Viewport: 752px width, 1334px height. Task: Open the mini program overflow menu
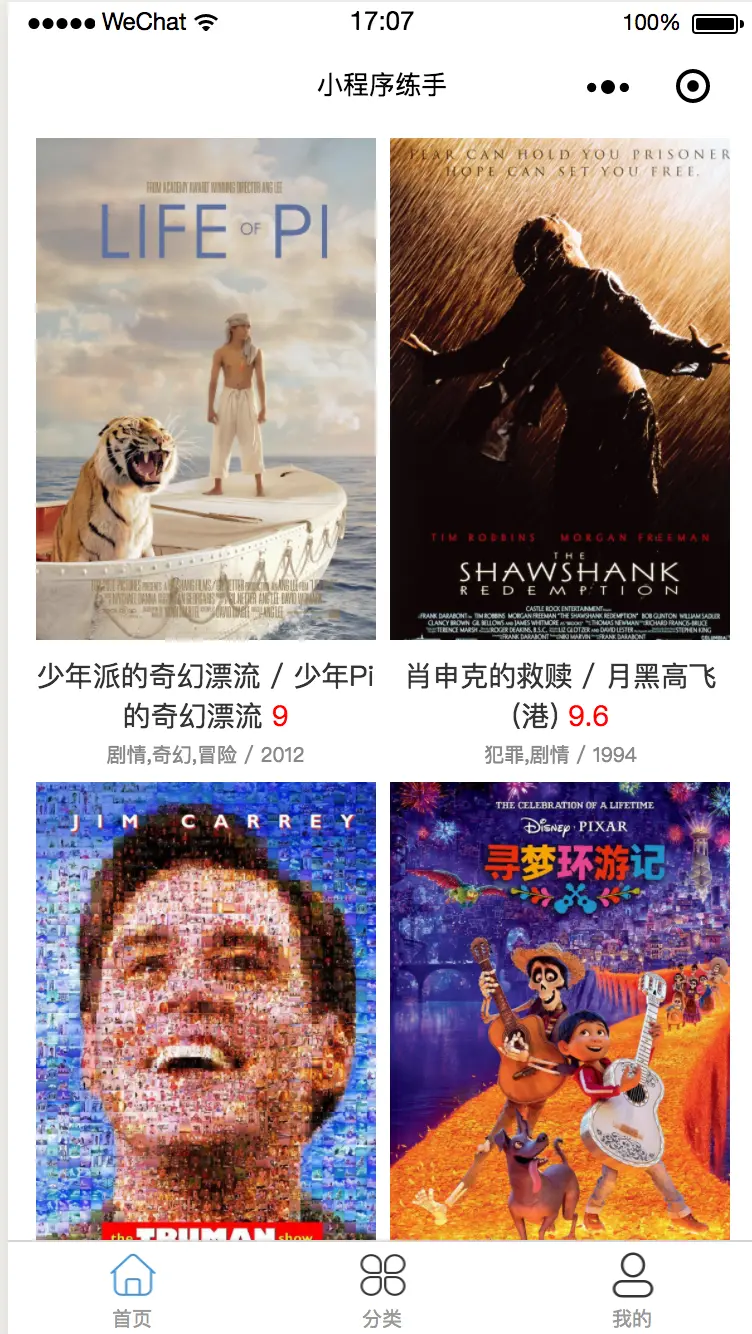click(x=608, y=87)
